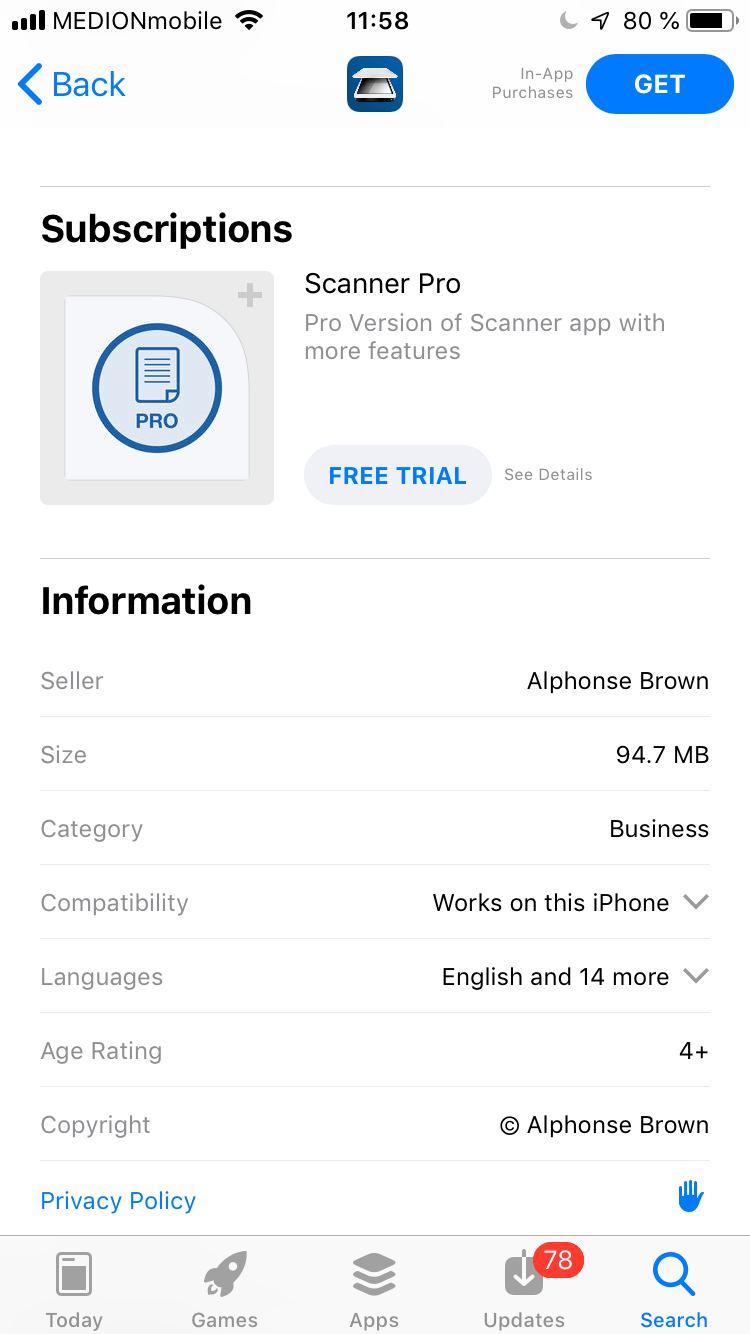The width and height of the screenshot is (750, 1334).
Task: Expand the Languages list
Action: coord(375,976)
